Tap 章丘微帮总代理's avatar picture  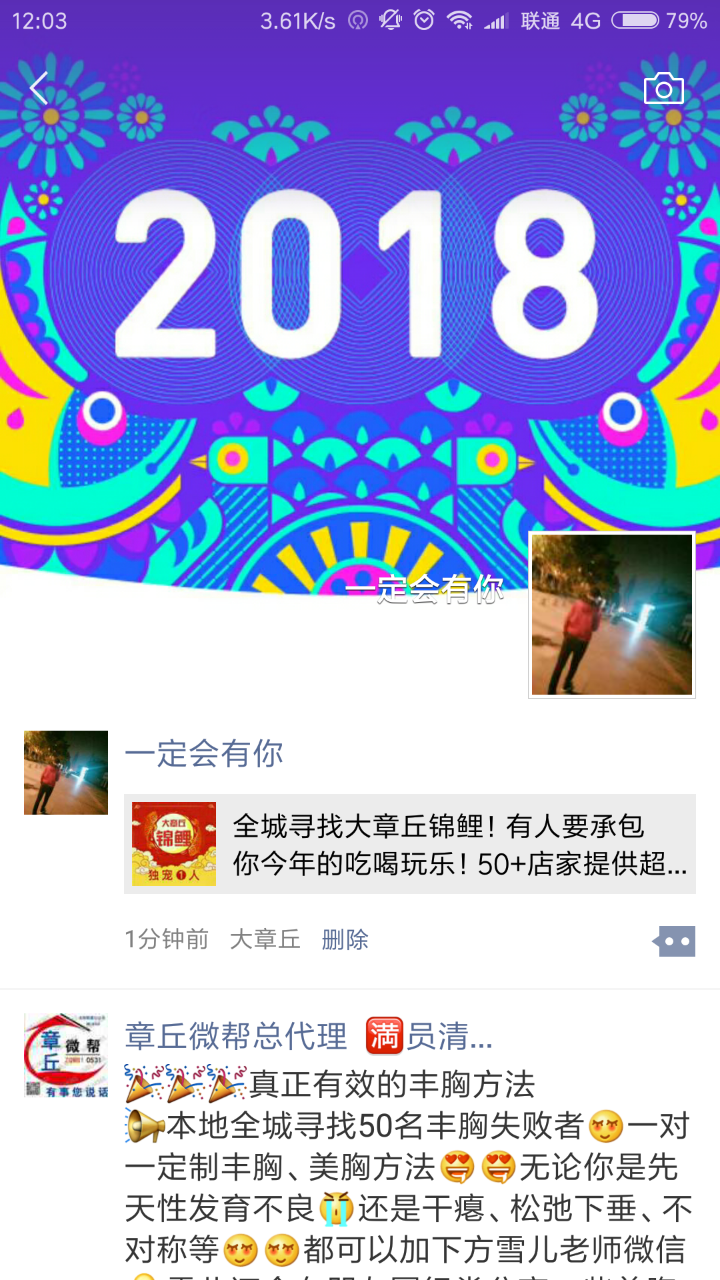pos(66,1056)
